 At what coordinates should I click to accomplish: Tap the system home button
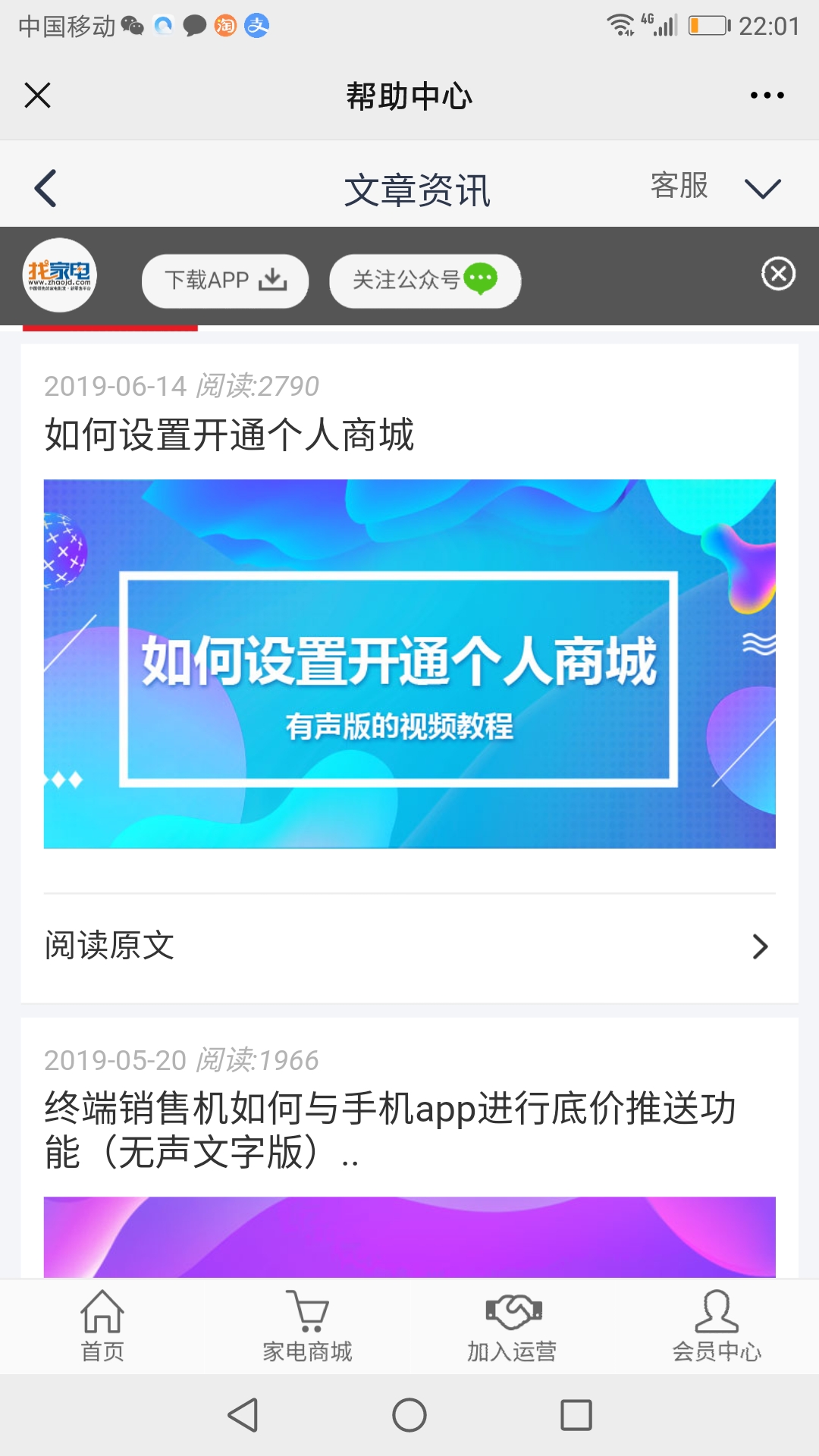point(409,1415)
